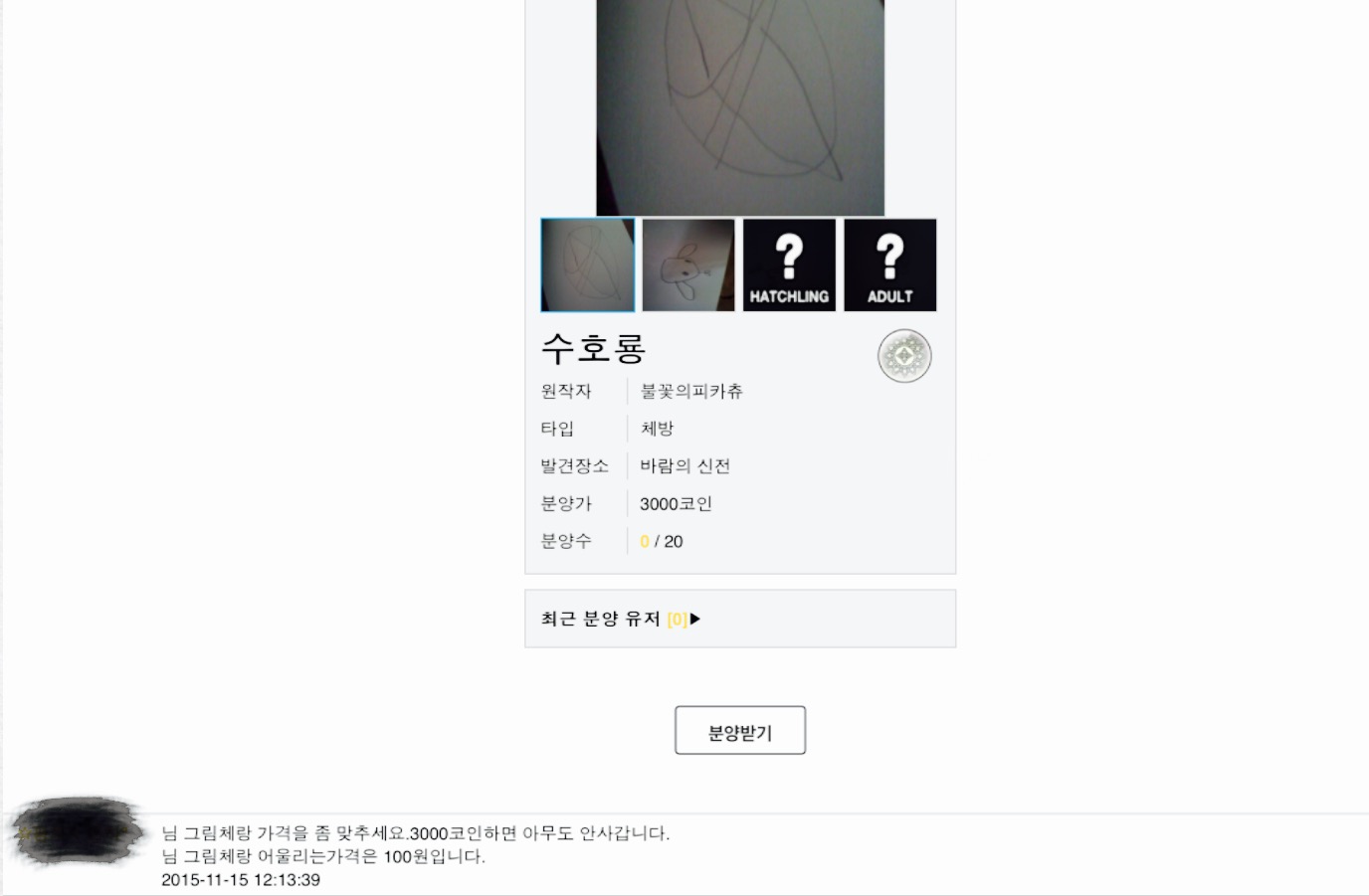The image size is (1369, 896).
Task: Expand the 최근 분양 유저 list
Action: 694,619
